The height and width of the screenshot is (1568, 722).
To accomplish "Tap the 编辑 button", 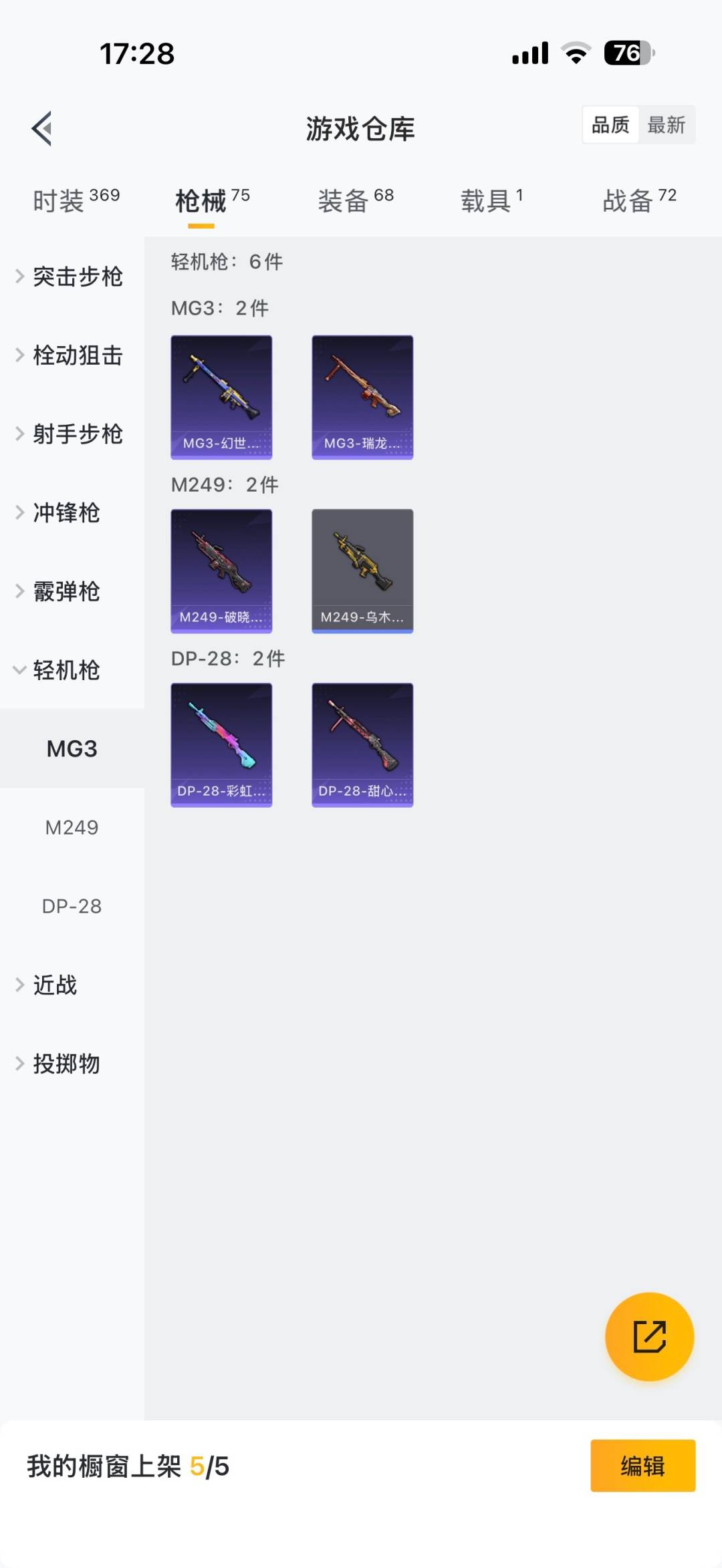I will pyautogui.click(x=642, y=1466).
